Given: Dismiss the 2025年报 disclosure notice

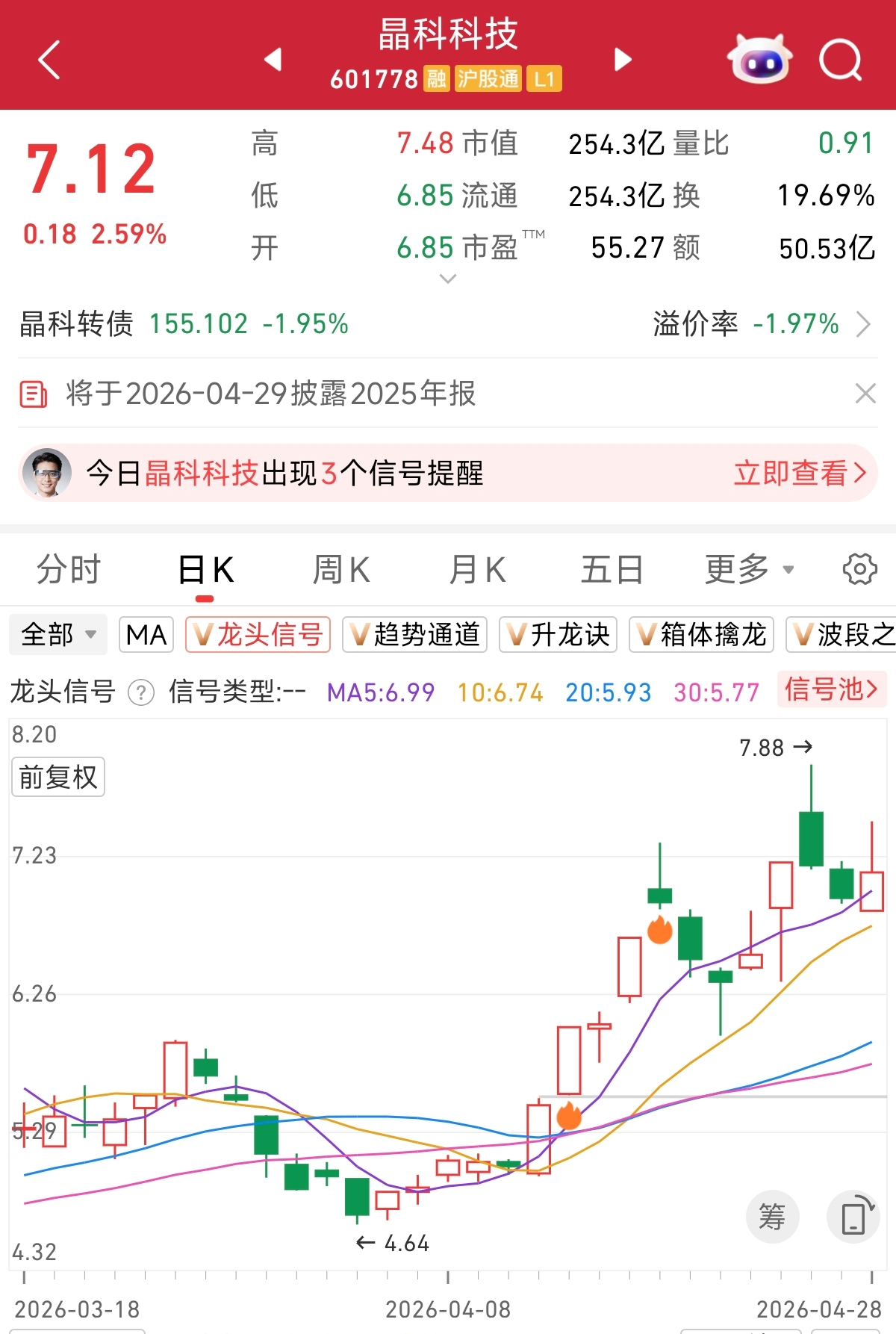Looking at the screenshot, I should pyautogui.click(x=865, y=394).
